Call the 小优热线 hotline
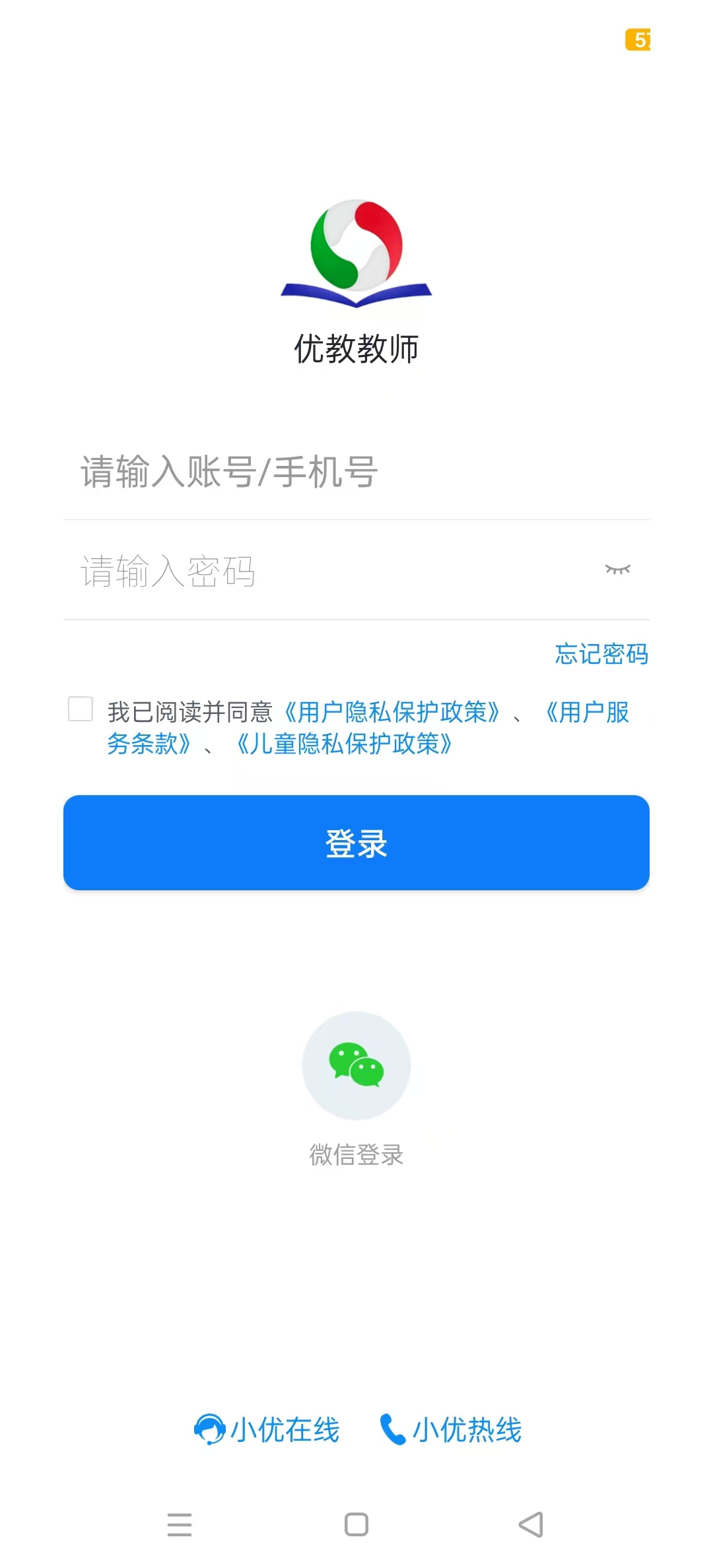 [451, 1429]
